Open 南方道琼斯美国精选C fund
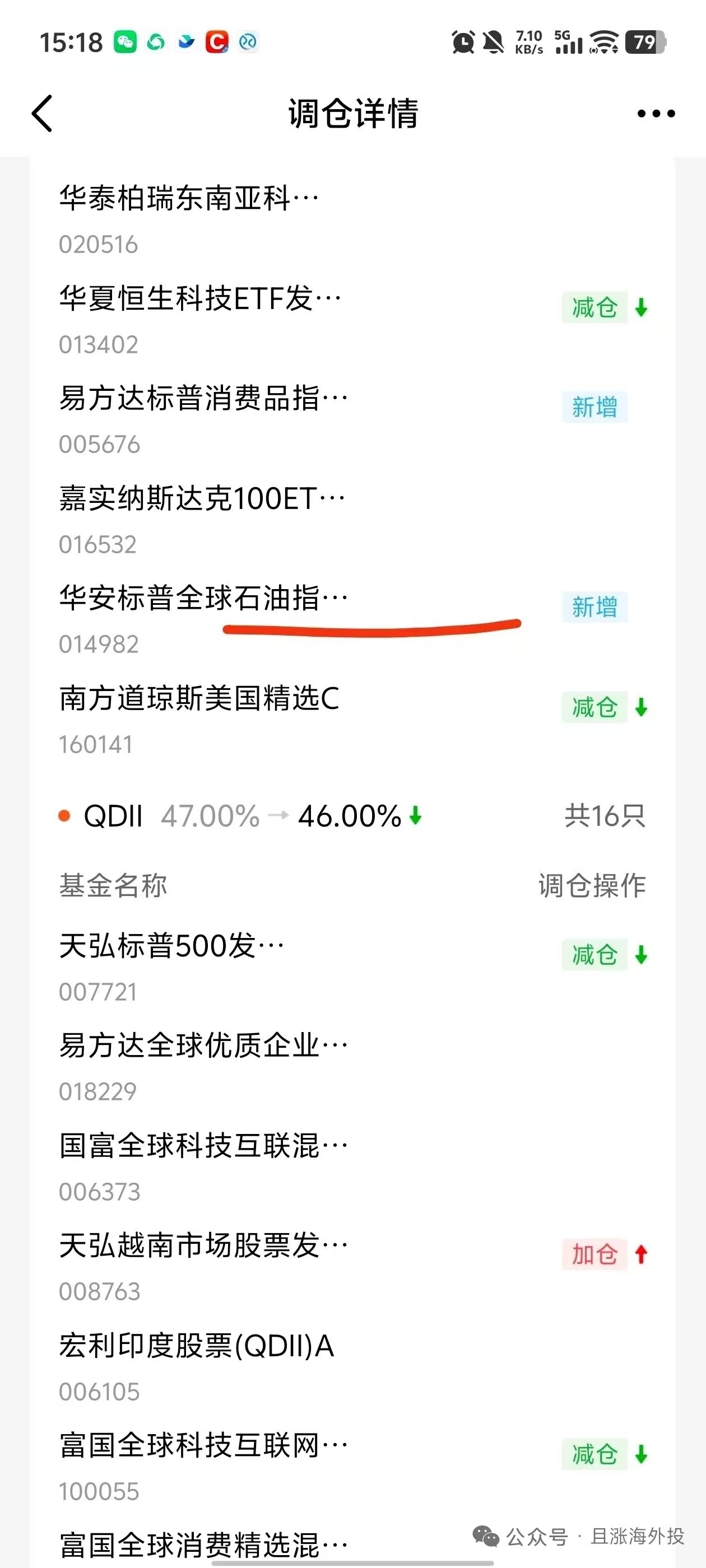Screen dimensions: 706x1568 click(199, 698)
